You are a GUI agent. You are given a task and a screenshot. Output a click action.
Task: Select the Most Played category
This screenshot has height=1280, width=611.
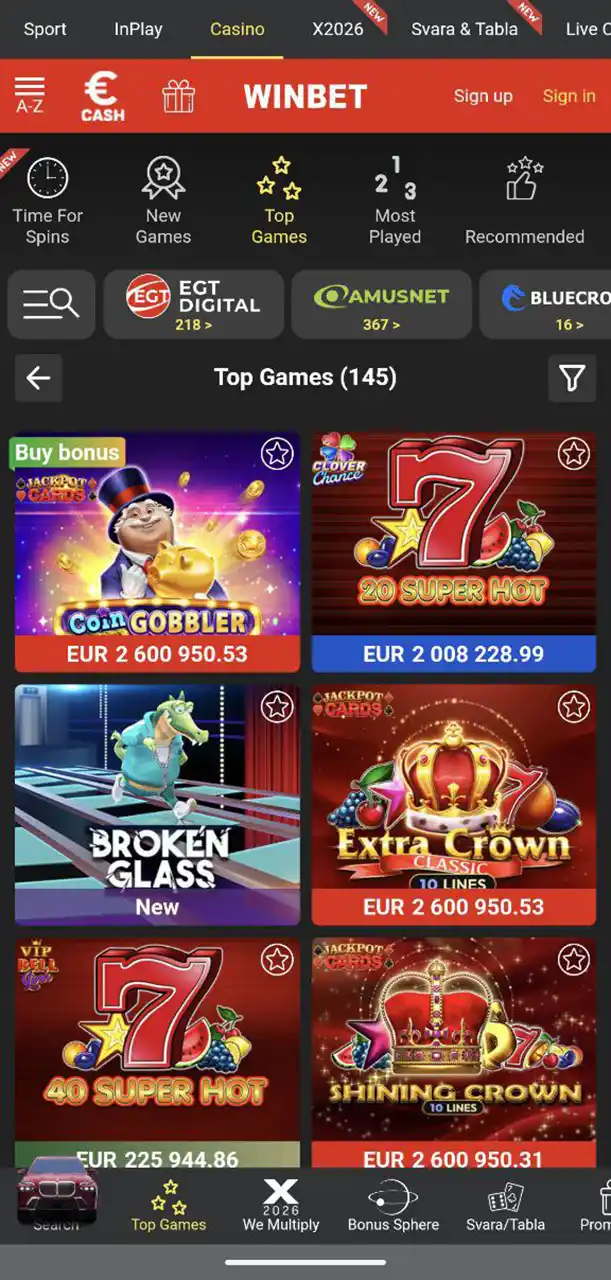pyautogui.click(x=395, y=201)
